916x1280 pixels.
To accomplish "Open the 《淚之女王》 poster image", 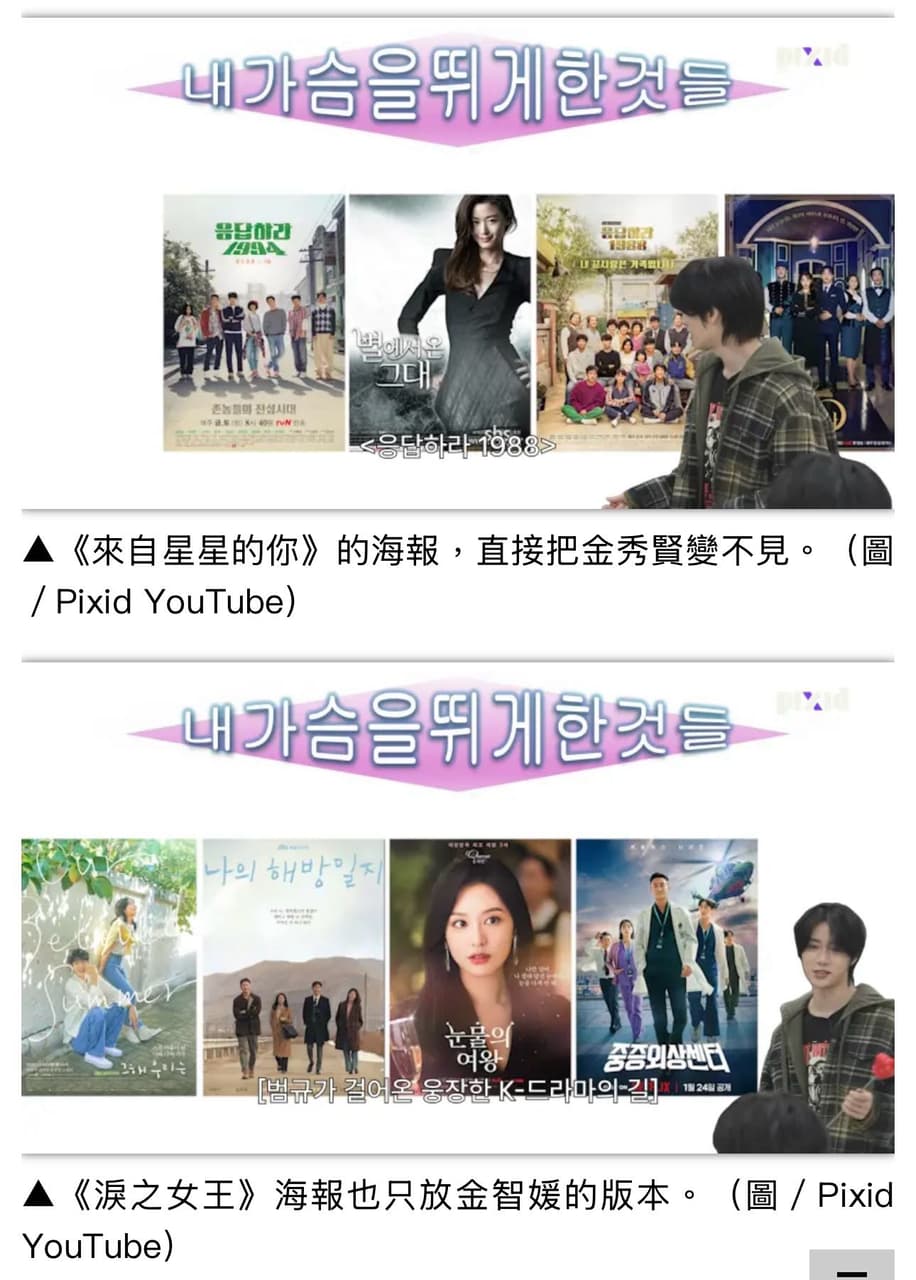I will tap(480, 966).
